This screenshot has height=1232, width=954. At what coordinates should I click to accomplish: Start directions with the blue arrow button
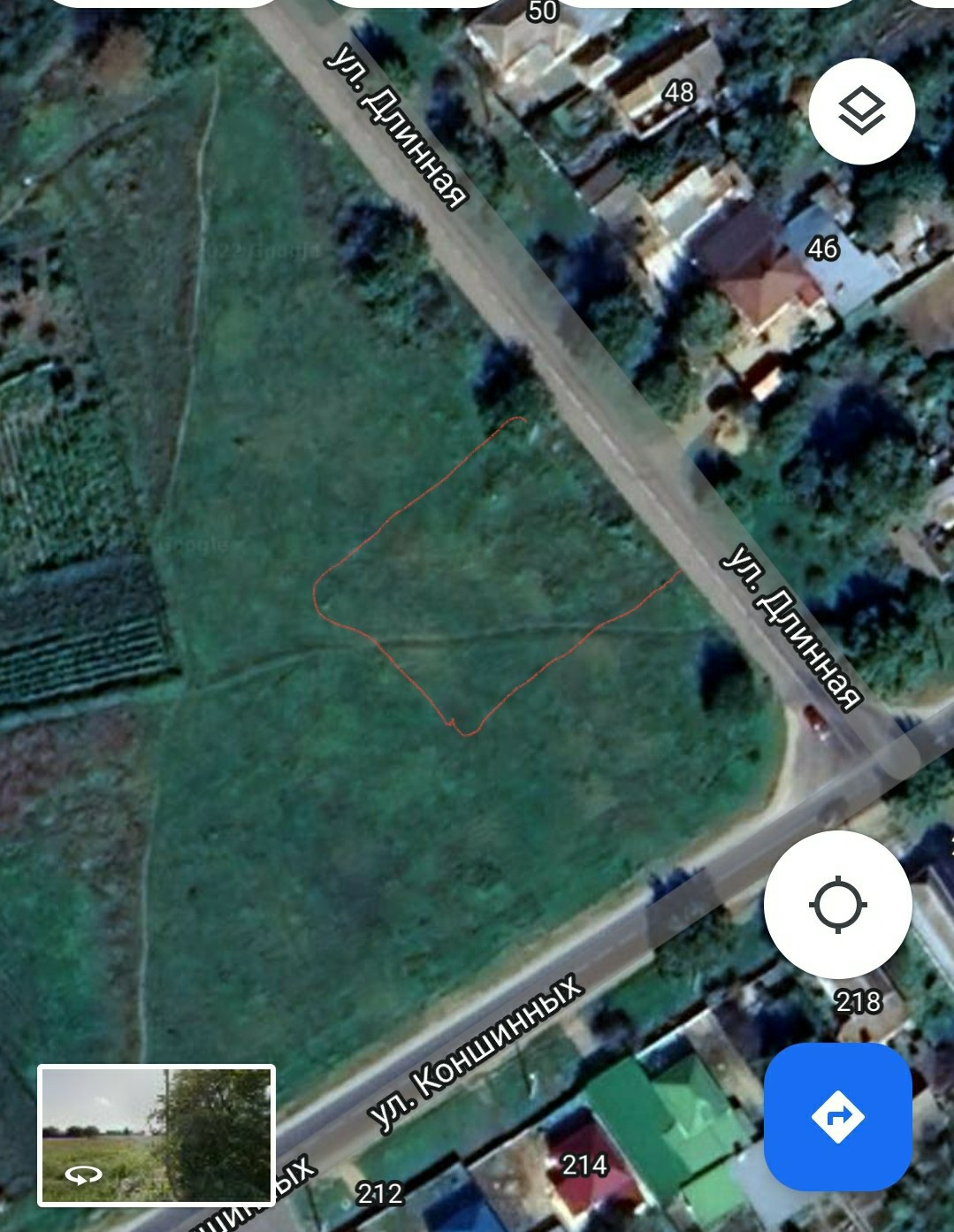(837, 1116)
